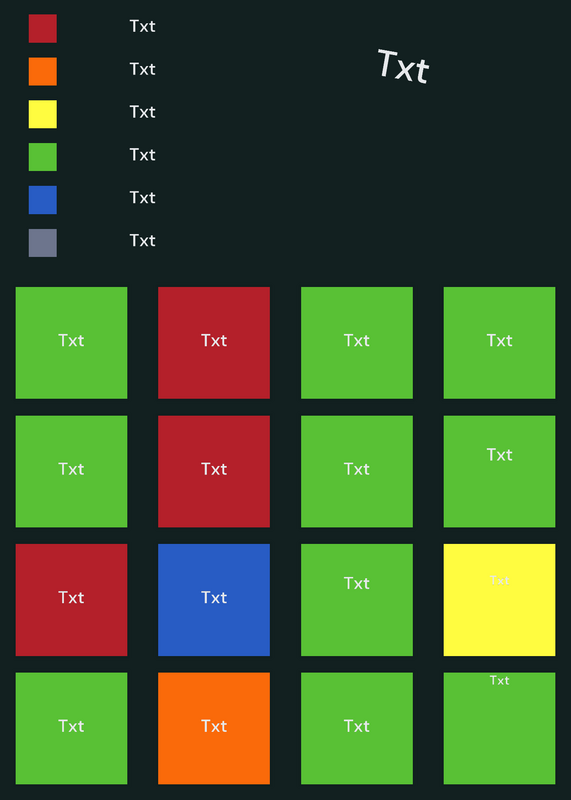Open the blue Txt tile

[214, 599]
